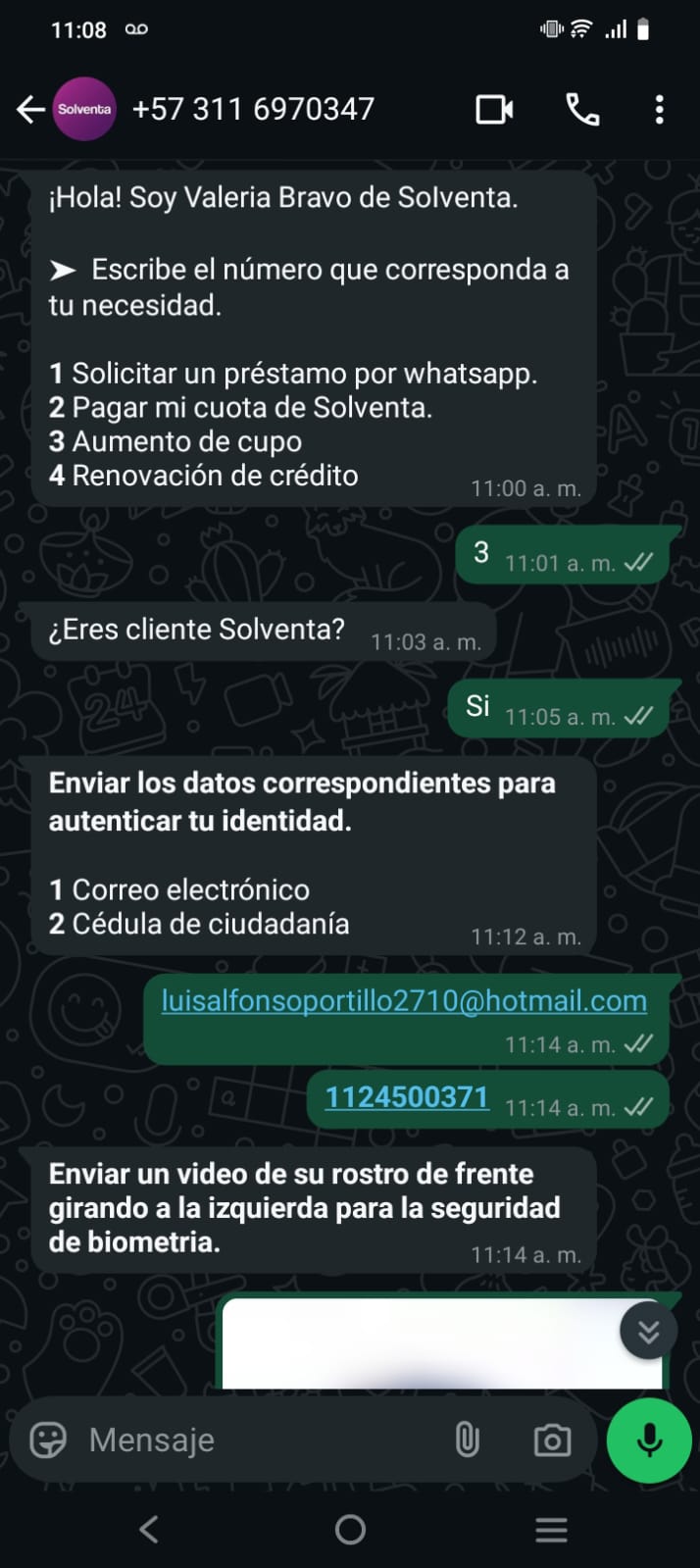The width and height of the screenshot is (700, 1568).
Task: Focus the Mensaje text field
Action: click(255, 1440)
